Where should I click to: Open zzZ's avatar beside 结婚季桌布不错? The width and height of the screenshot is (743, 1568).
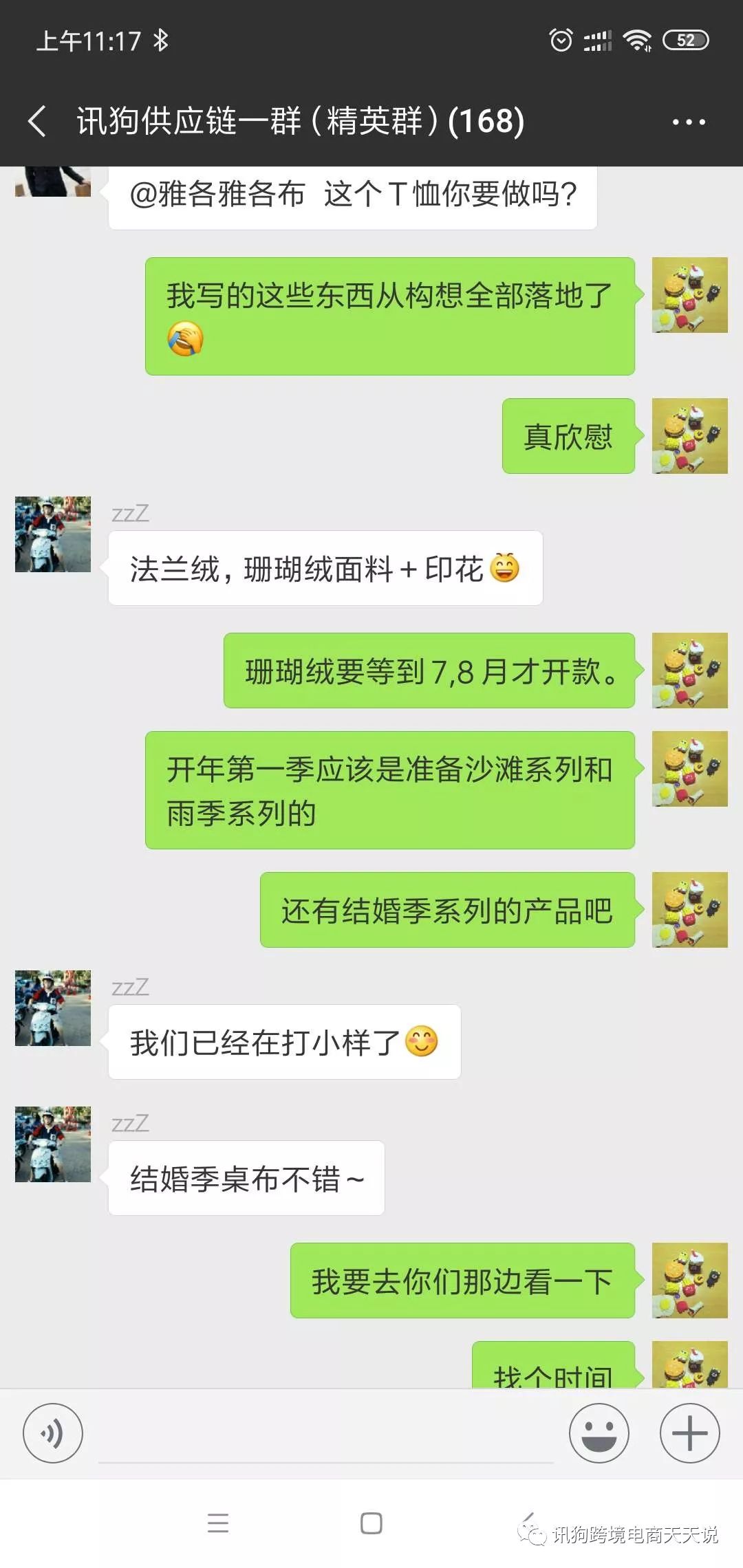[53, 1144]
